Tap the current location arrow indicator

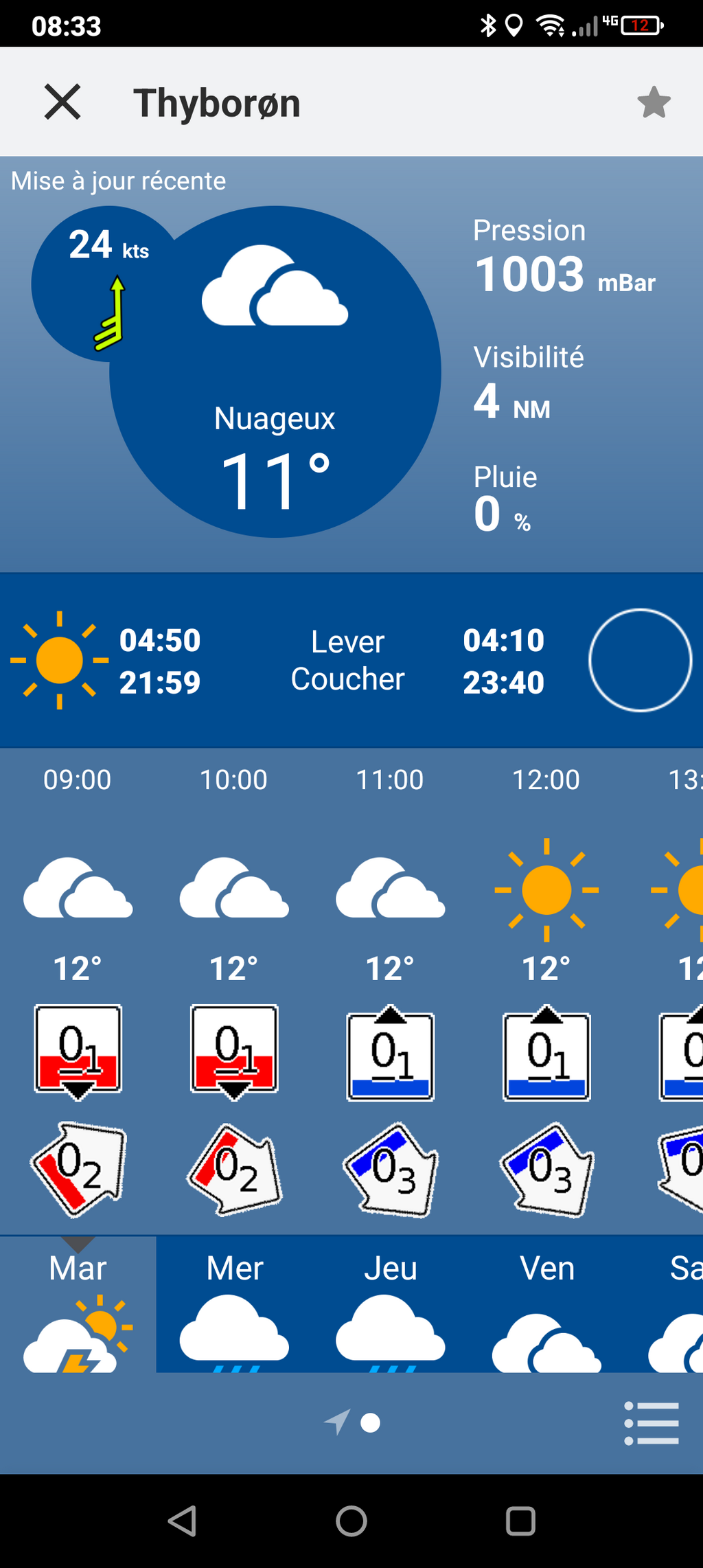point(338,1422)
